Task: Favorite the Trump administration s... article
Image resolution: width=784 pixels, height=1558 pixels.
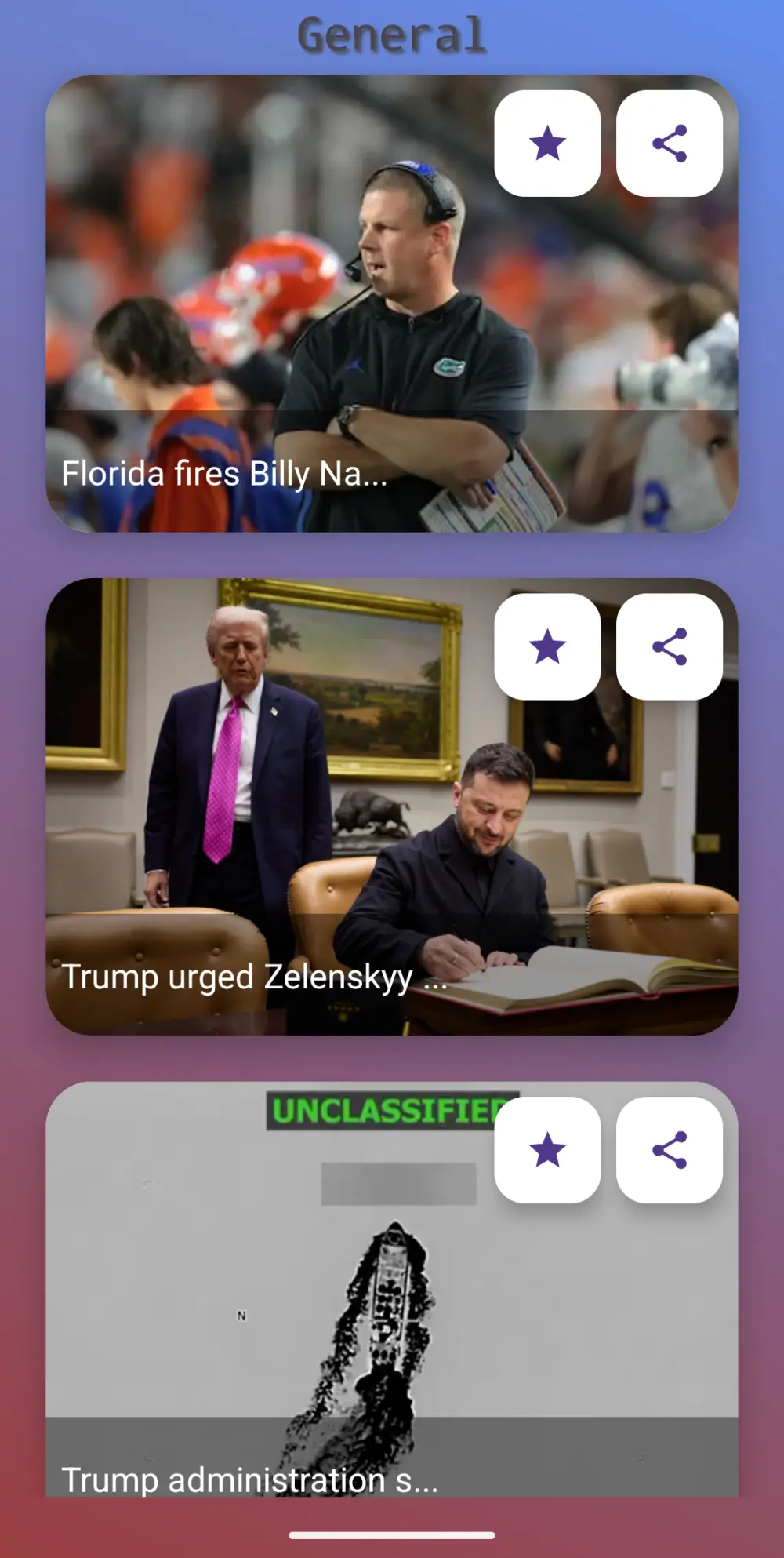Action: 547,1150
